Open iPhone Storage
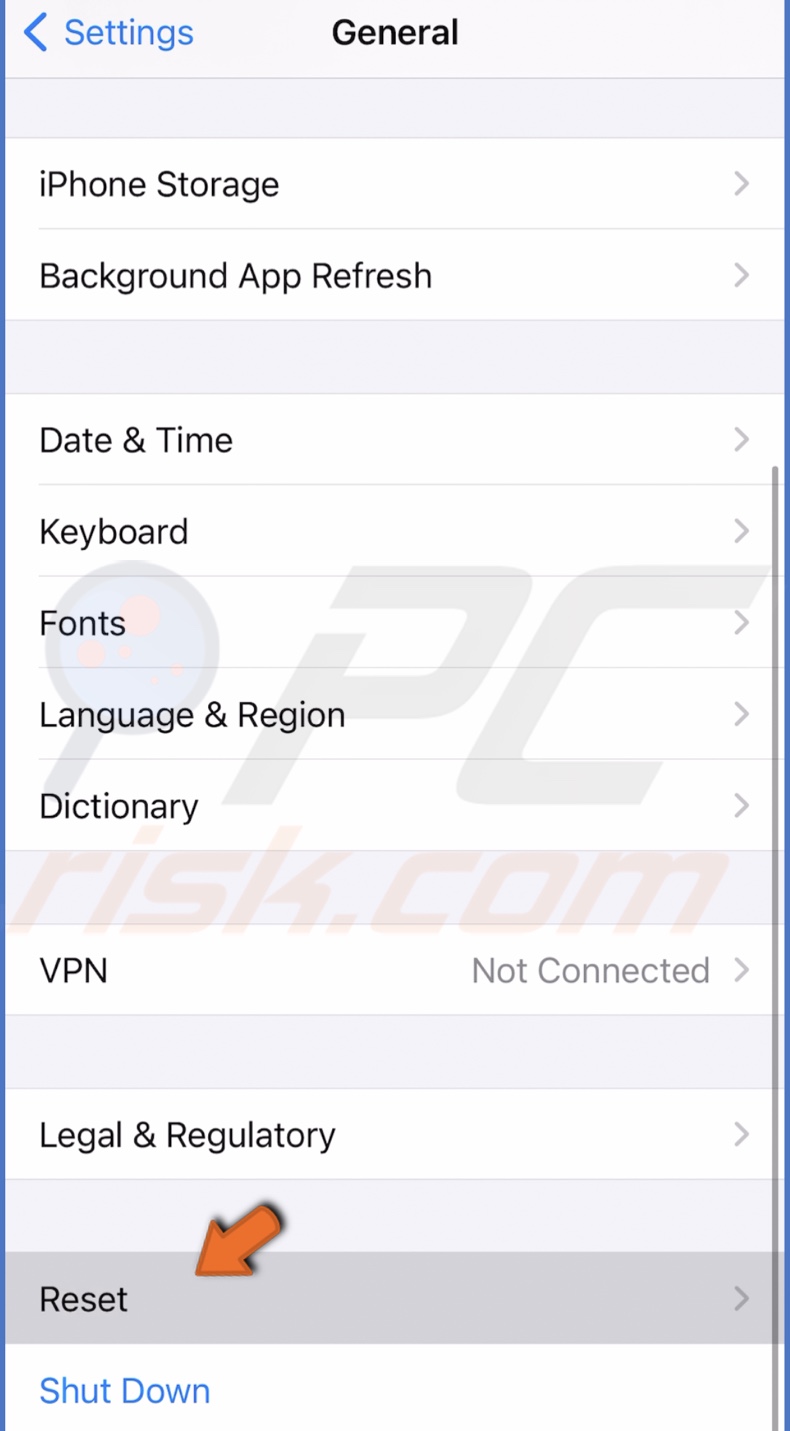This screenshot has width=790, height=1431. [394, 184]
